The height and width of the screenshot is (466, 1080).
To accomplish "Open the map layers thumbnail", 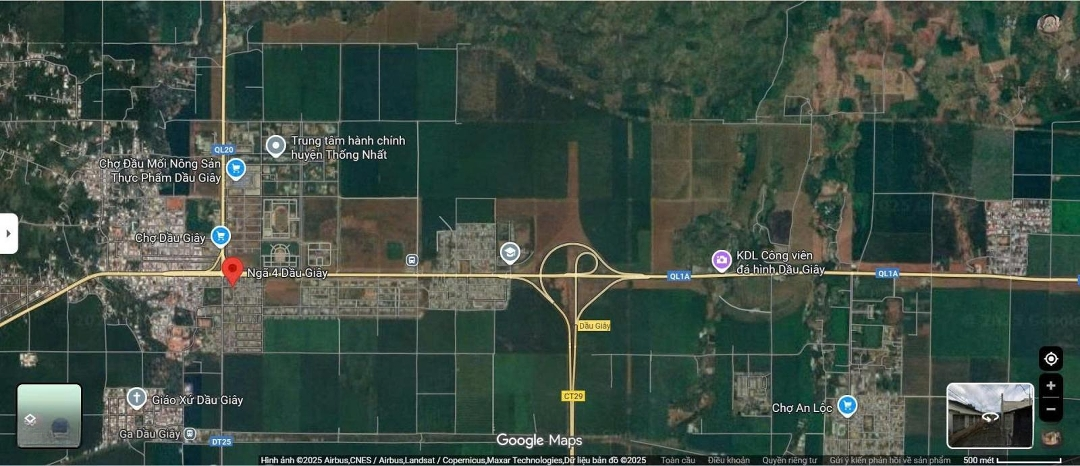I will coord(49,415).
